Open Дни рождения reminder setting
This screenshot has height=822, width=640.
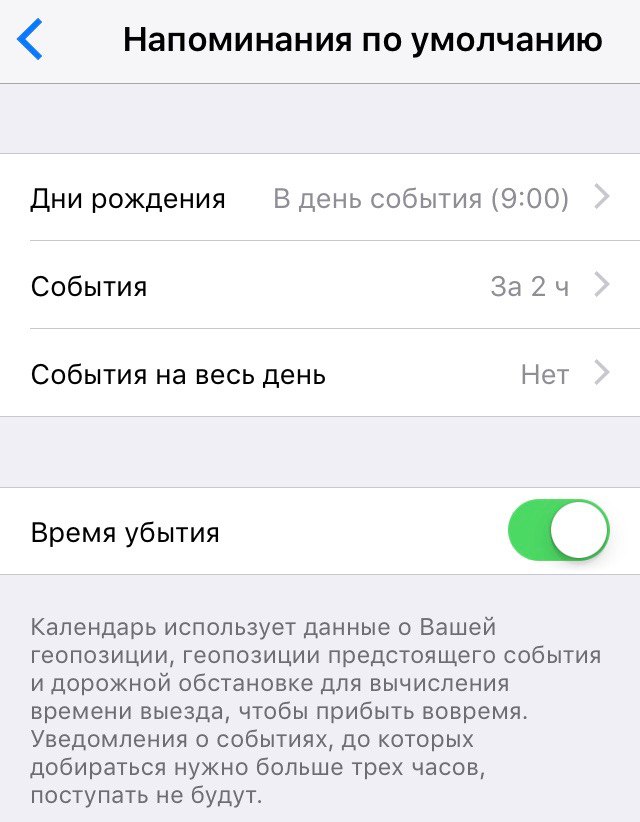click(320, 198)
